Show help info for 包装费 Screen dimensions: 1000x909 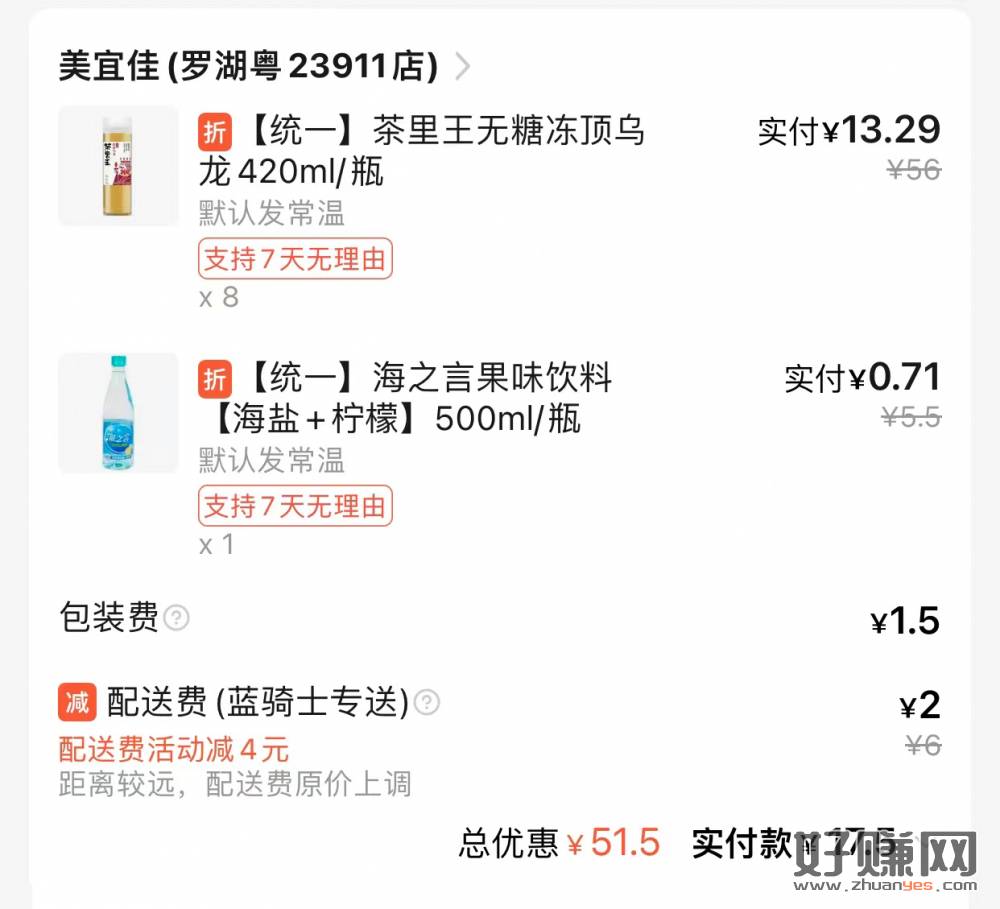click(176, 618)
